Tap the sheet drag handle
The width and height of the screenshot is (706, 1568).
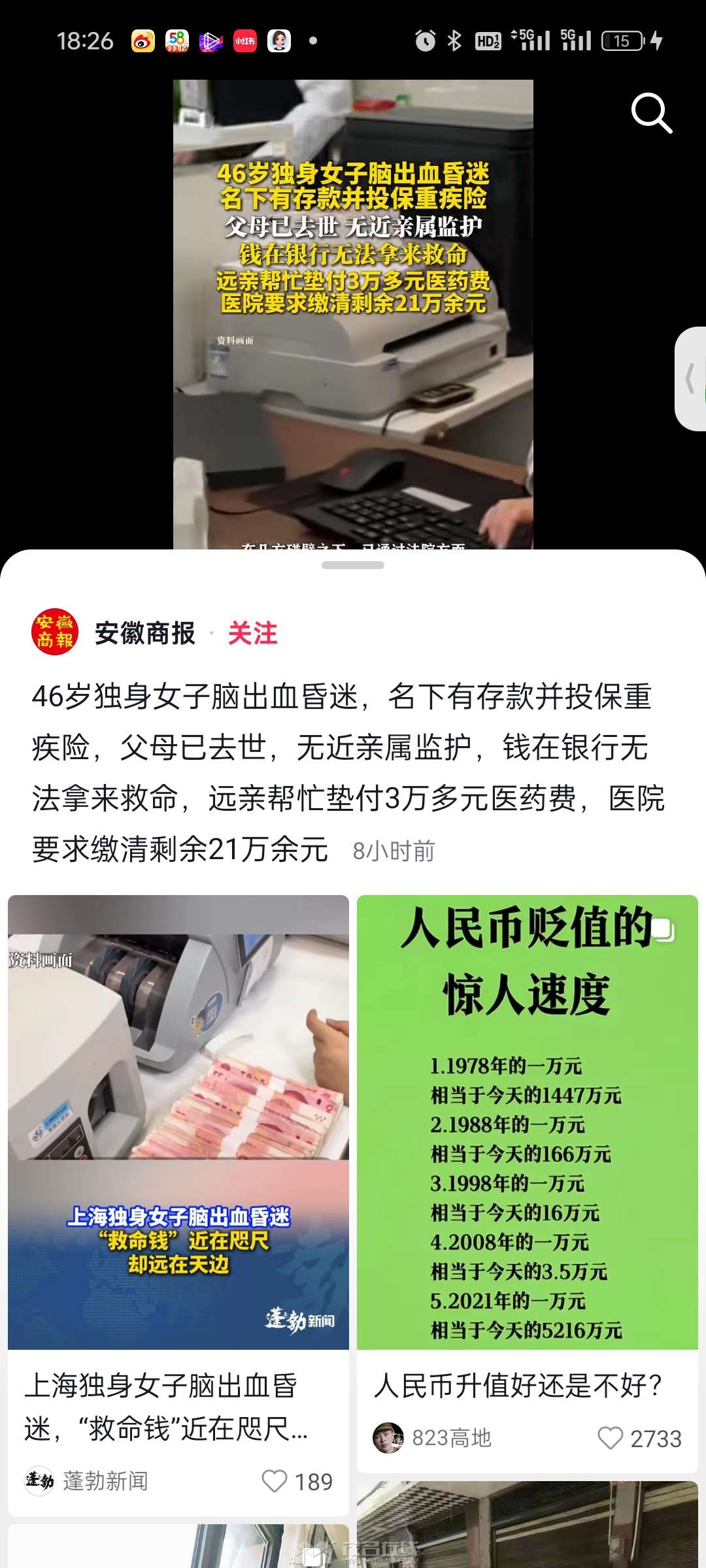click(353, 565)
